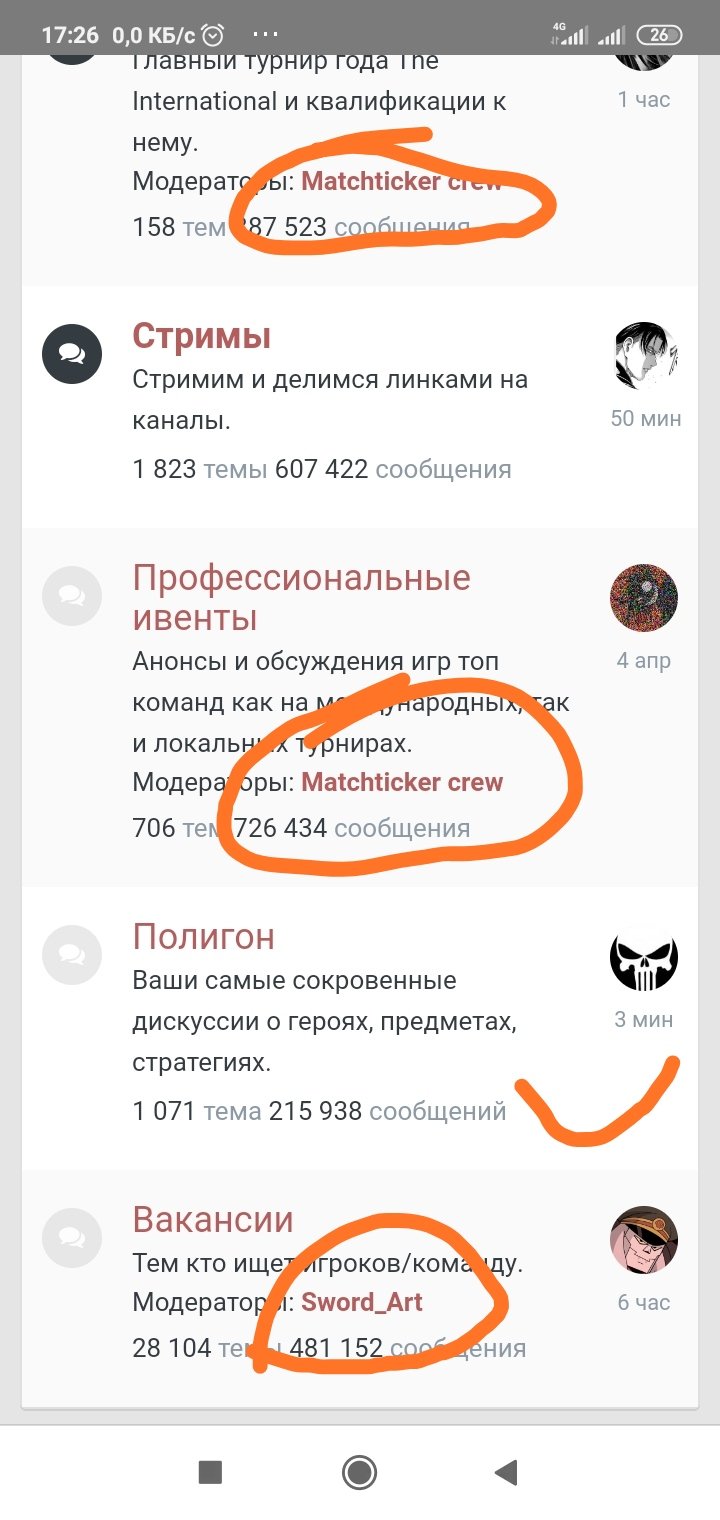Screen dimensions: 720x1520
Task: Open the Полигон forum section
Action: pyautogui.click(x=204, y=937)
